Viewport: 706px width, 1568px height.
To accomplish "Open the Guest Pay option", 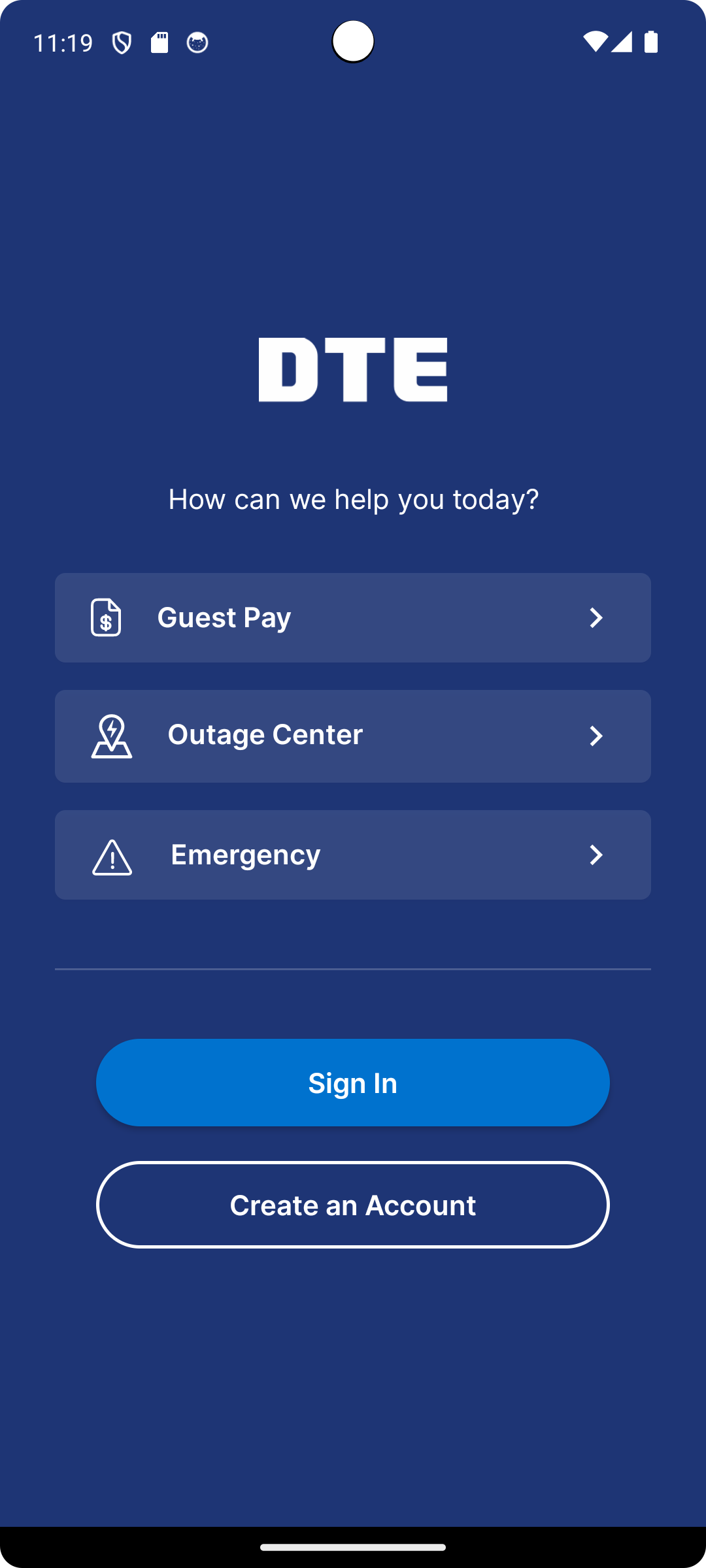I will pyautogui.click(x=353, y=617).
